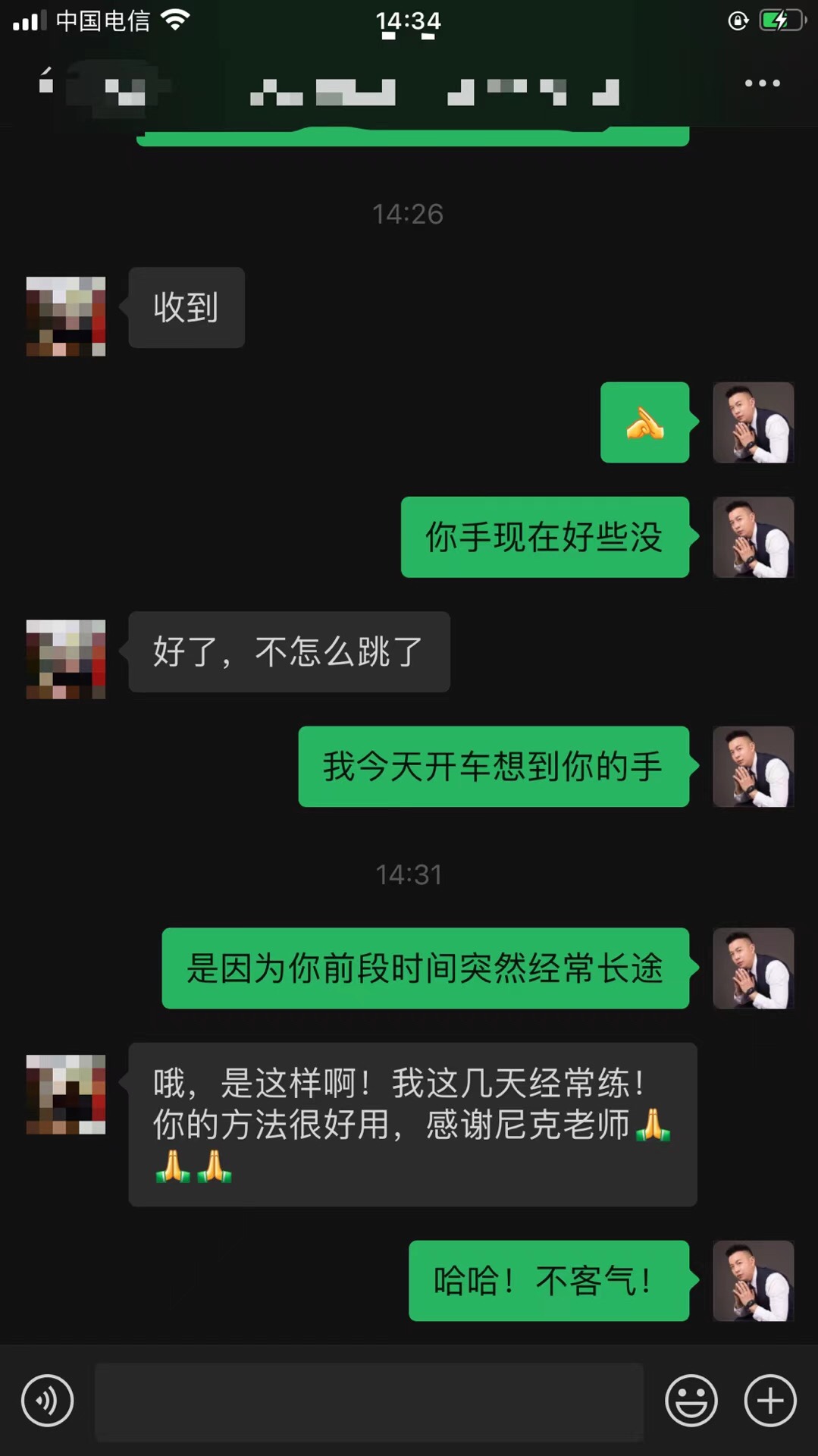
Task: Open the emoji sticker picker
Action: tap(691, 1401)
